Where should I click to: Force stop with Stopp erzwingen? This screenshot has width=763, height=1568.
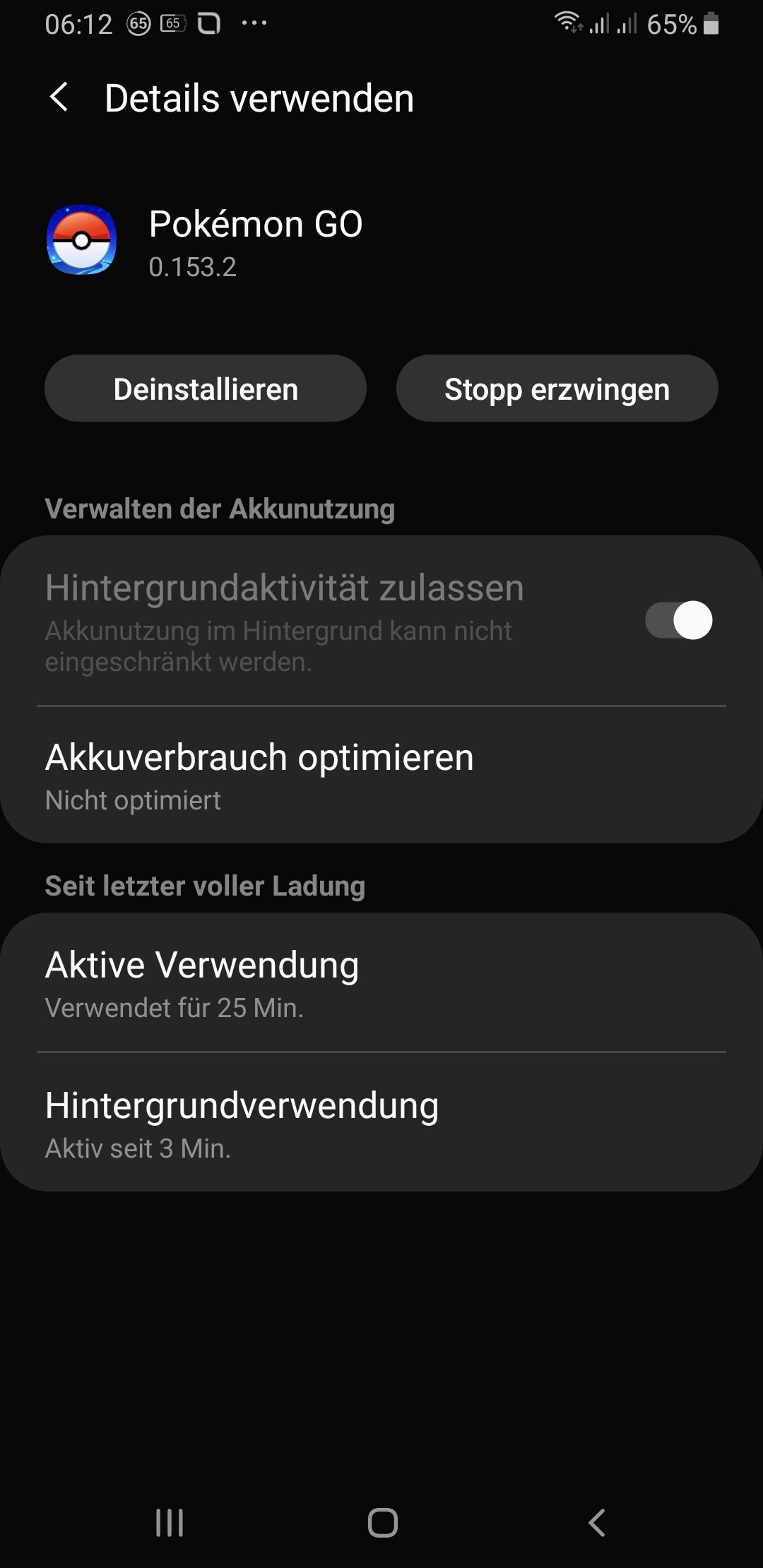(x=557, y=389)
